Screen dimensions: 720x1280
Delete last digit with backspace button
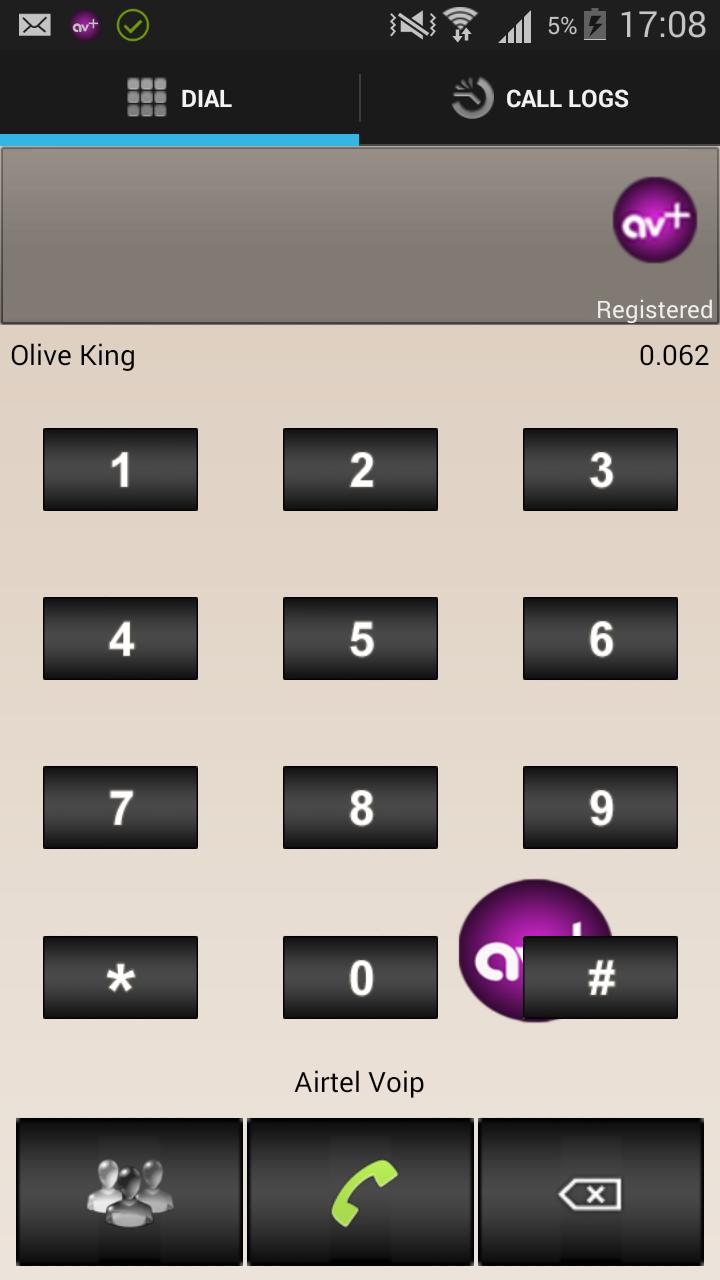[x=590, y=1192]
